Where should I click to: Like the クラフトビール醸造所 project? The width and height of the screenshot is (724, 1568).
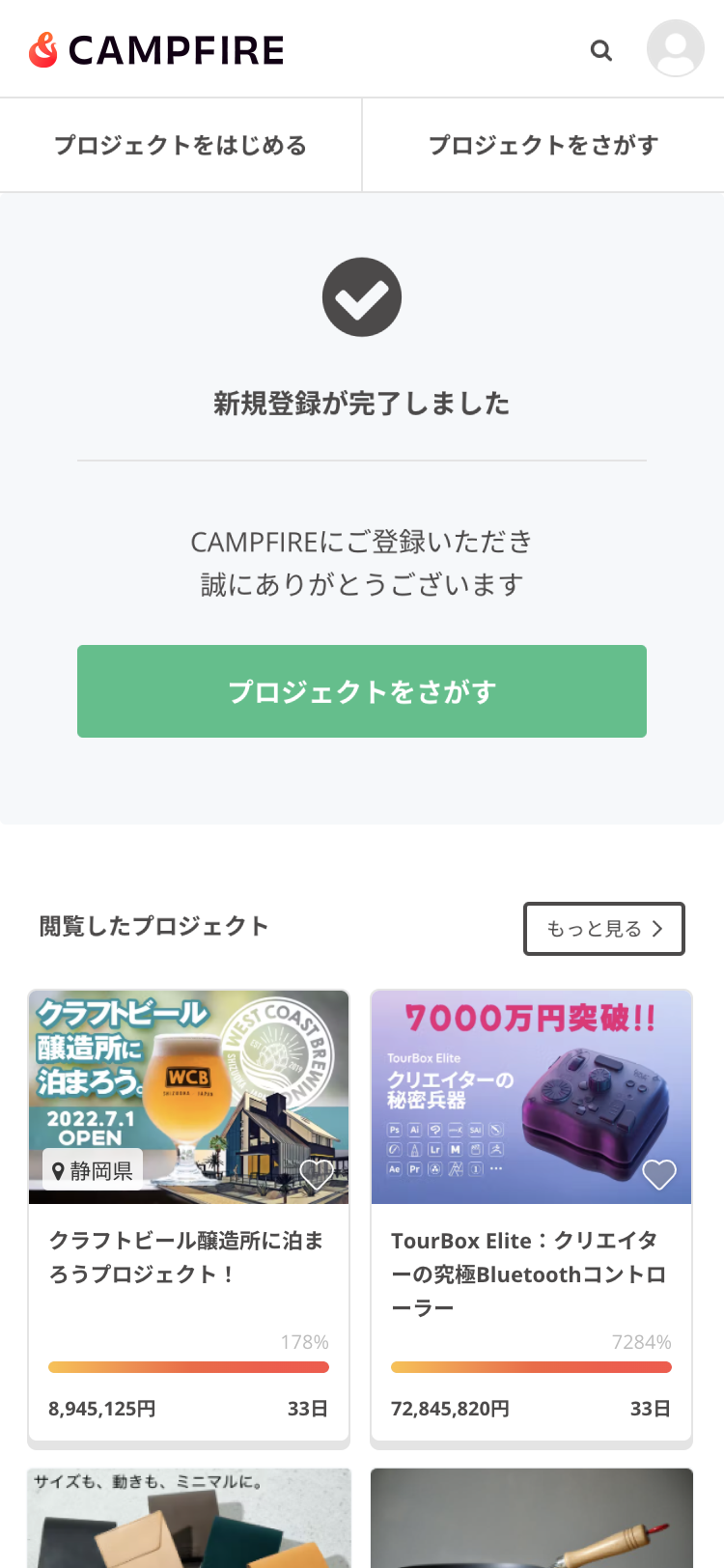pyautogui.click(x=317, y=1174)
